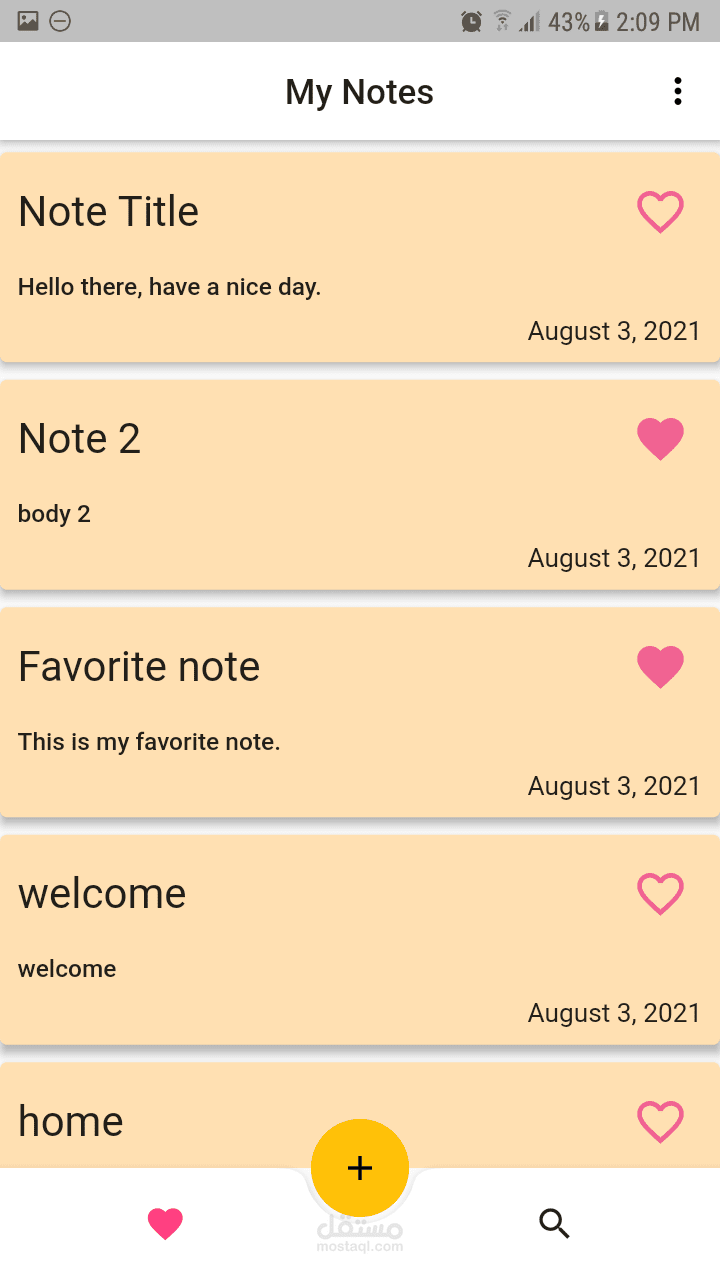This screenshot has width=720, height=1280.
Task: Favorite the "Note Title" note
Action: point(660,212)
